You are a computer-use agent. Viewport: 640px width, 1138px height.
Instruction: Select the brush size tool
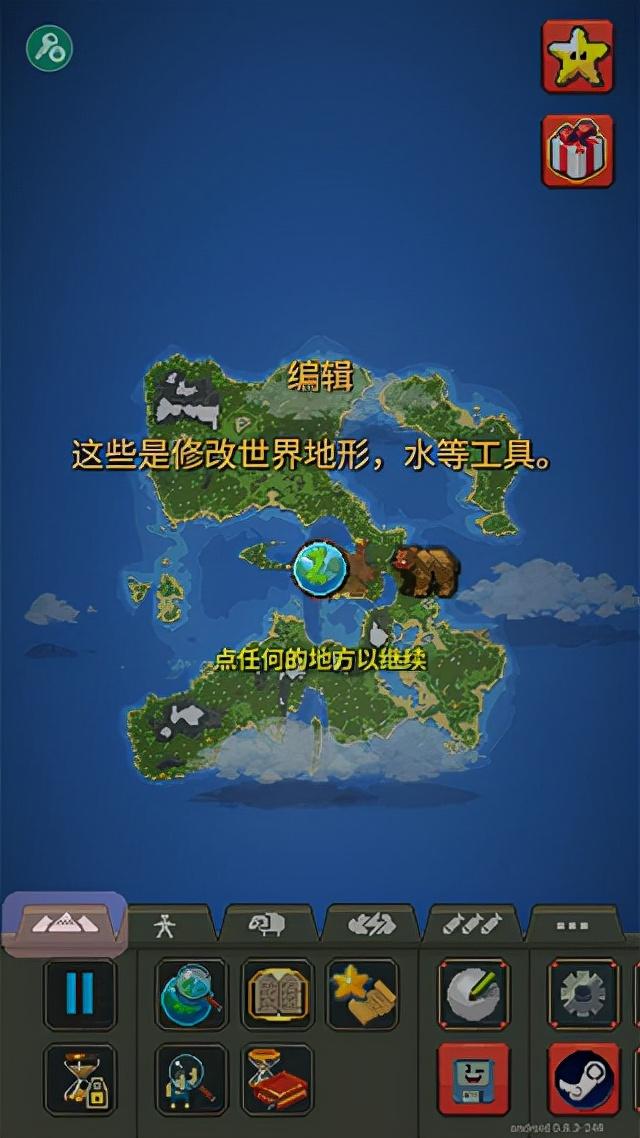(x=473, y=993)
